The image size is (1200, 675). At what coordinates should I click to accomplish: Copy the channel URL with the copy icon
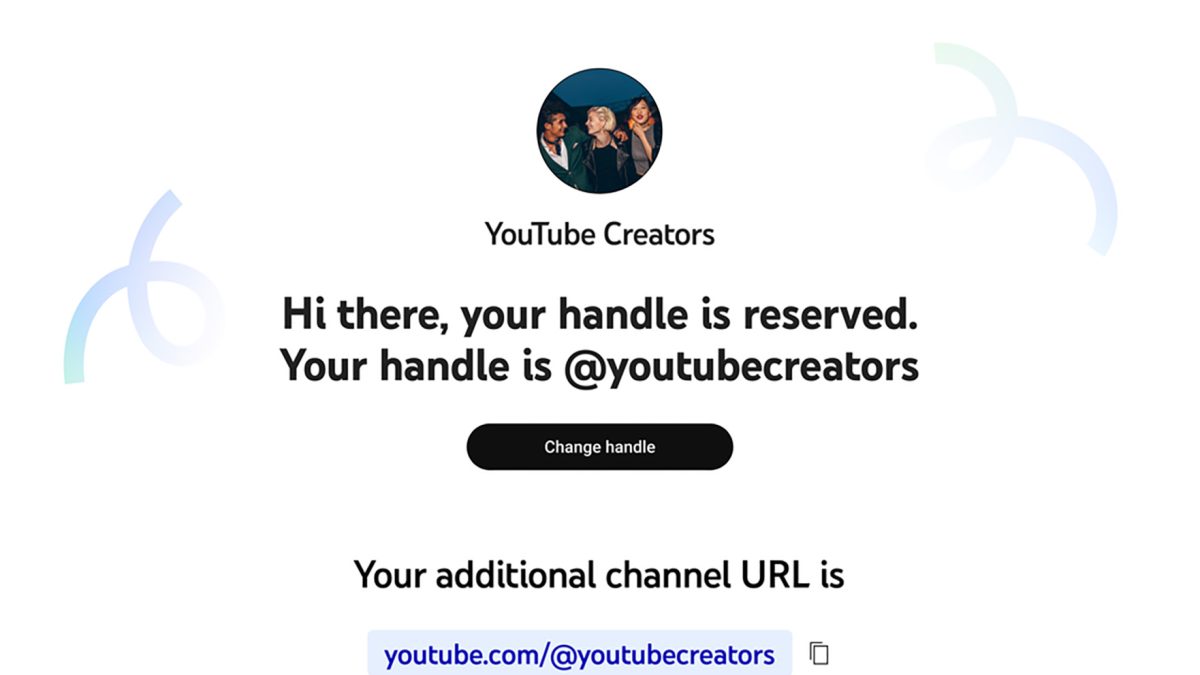tap(819, 654)
